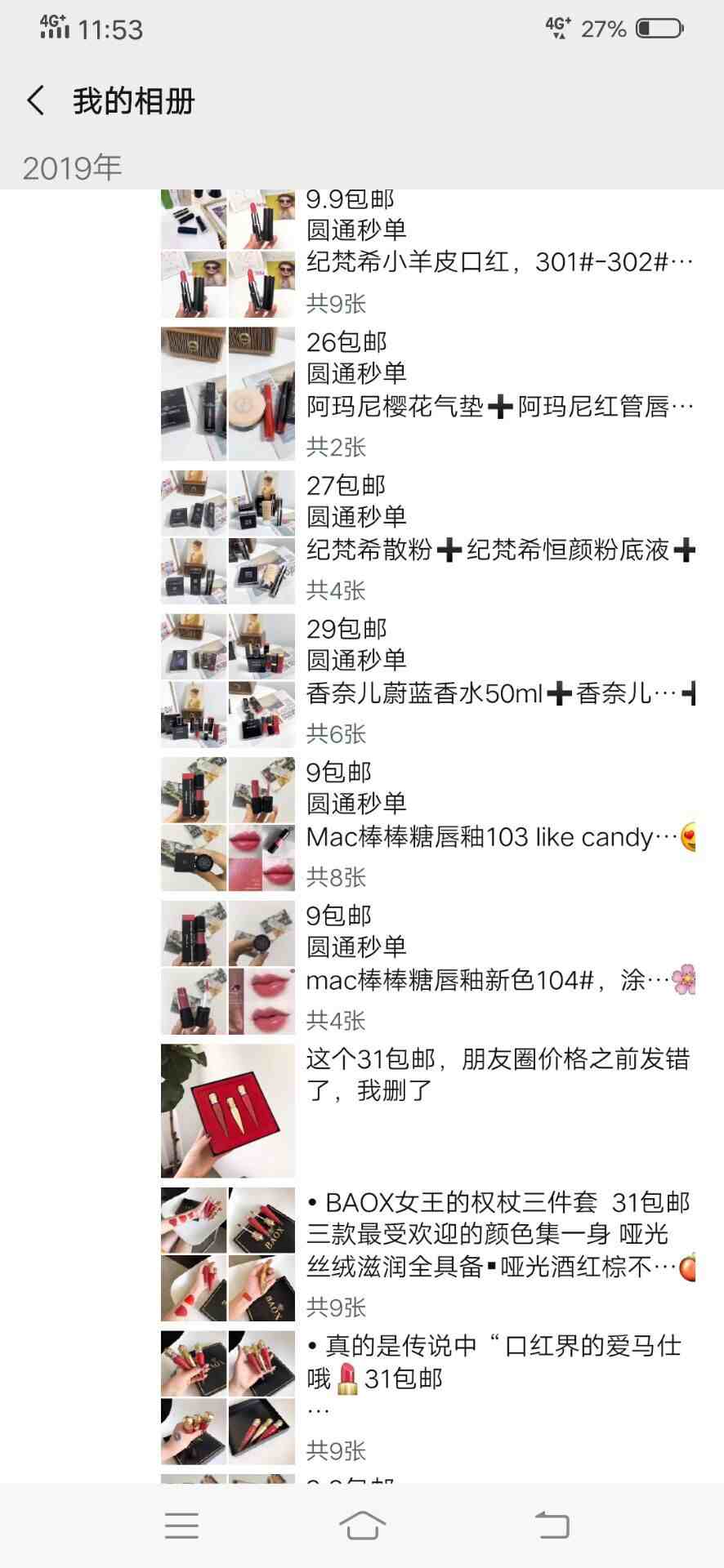
Task: Open the 口红界的爱马仕 31包邮 post
Action: (428, 1398)
